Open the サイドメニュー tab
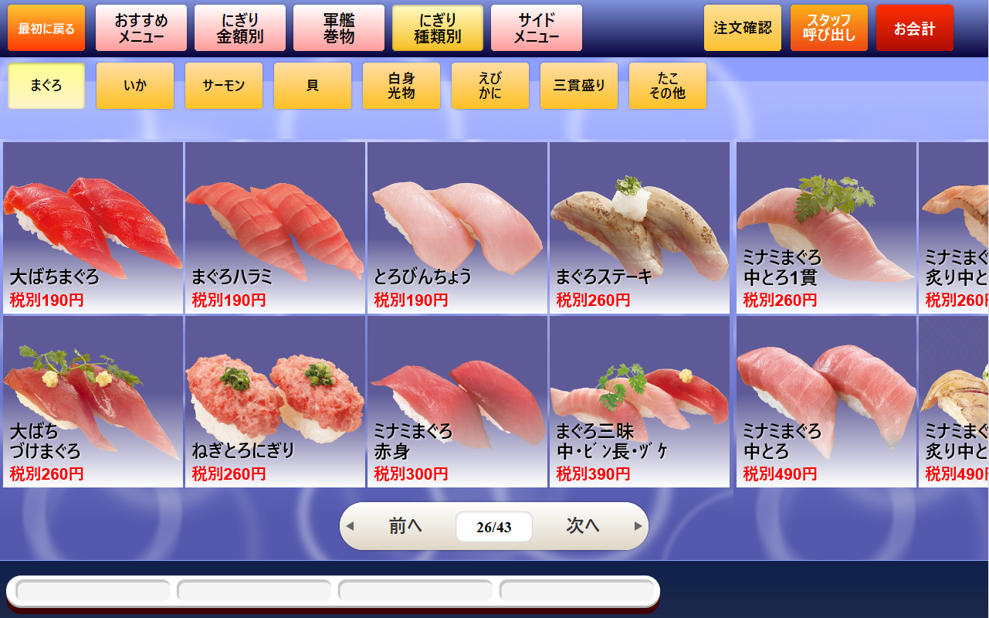 point(536,28)
